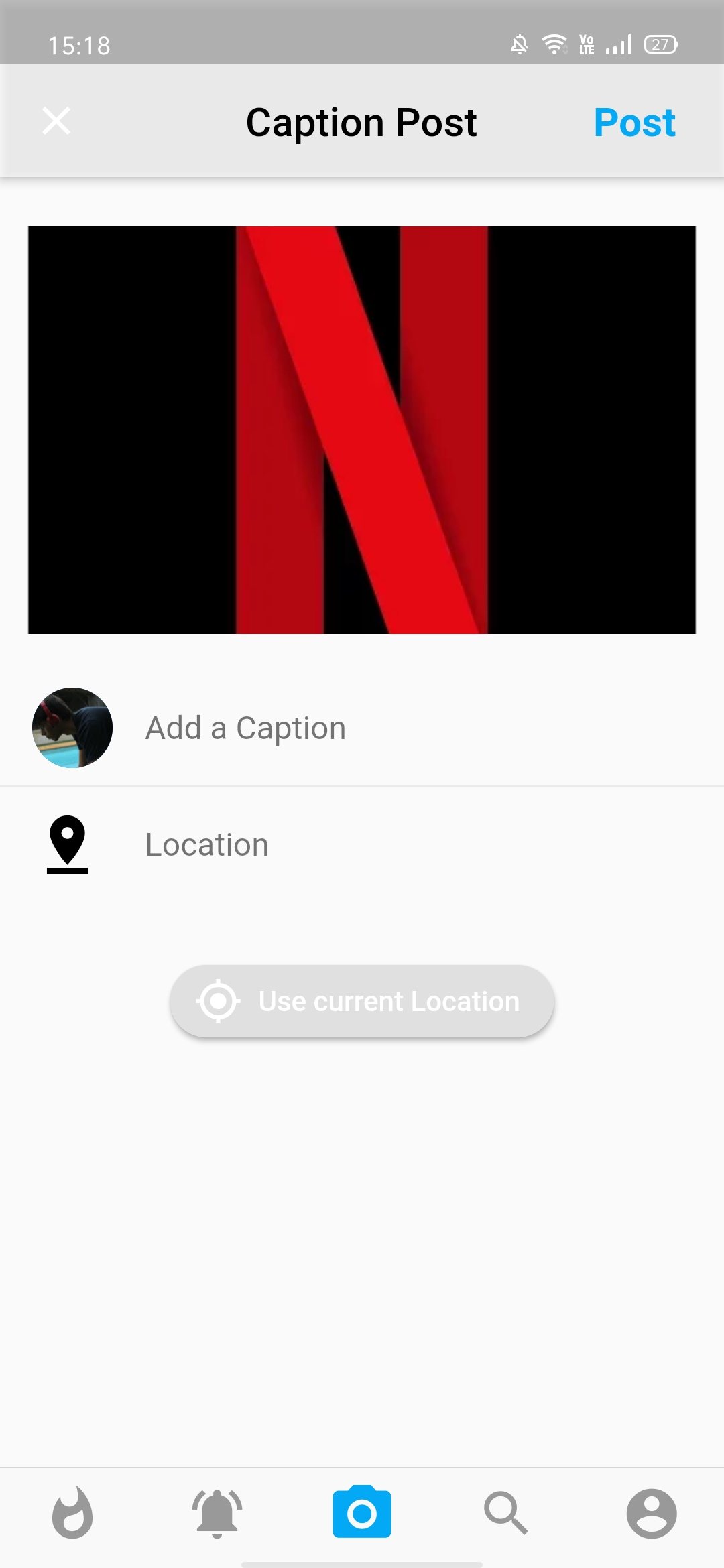The width and height of the screenshot is (724, 1568).
Task: Go to the search tab
Action: 506,1513
